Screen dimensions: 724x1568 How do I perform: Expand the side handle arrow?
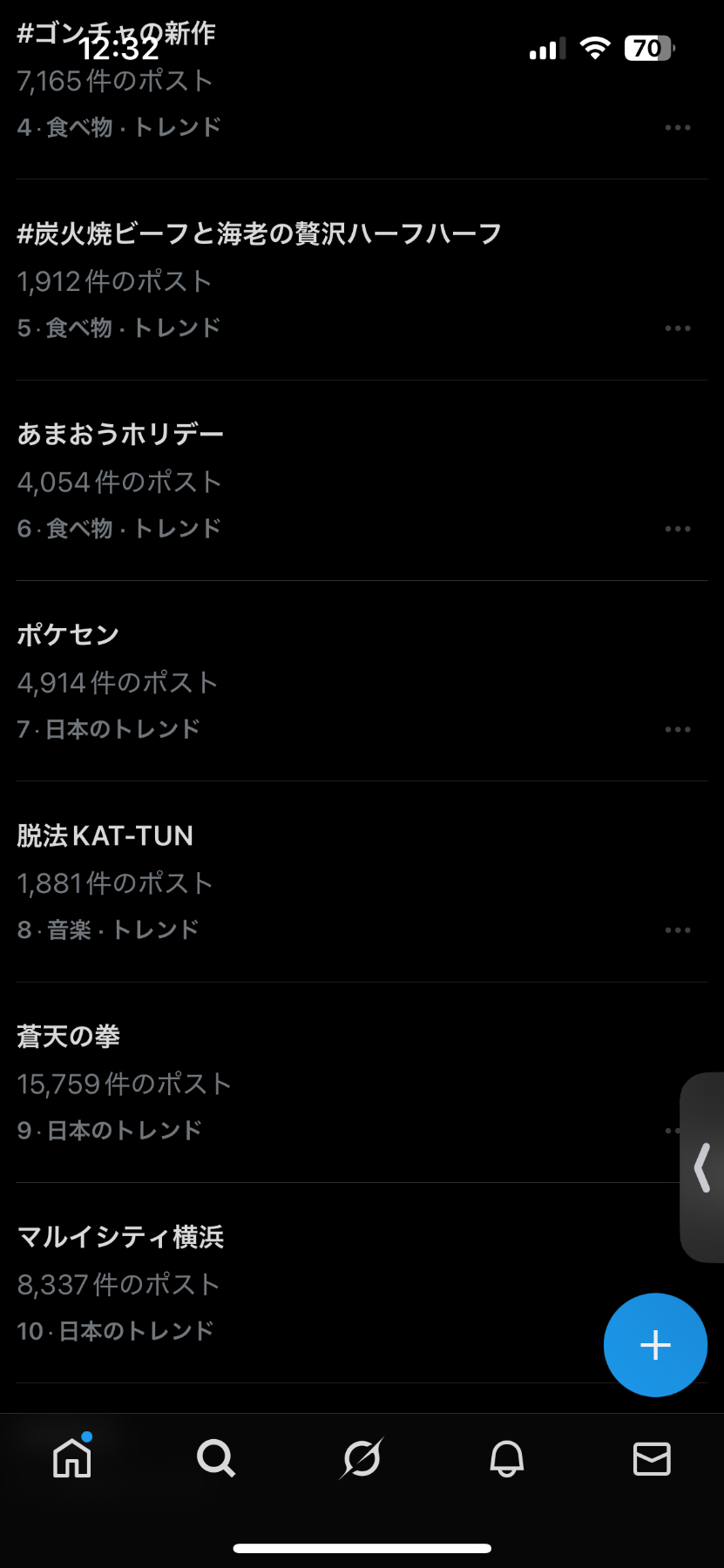pyautogui.click(x=702, y=1167)
